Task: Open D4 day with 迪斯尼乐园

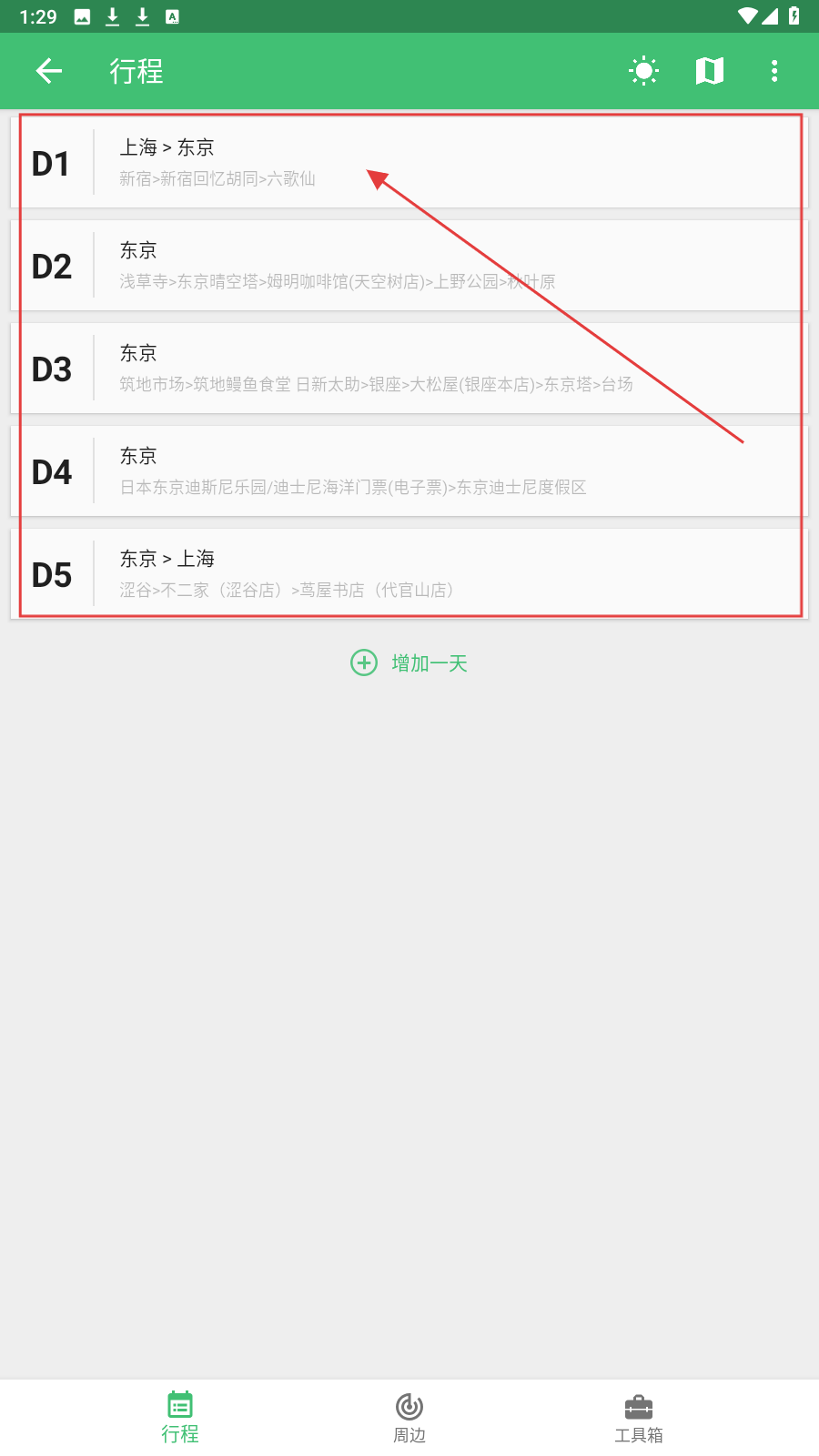Action: [409, 471]
